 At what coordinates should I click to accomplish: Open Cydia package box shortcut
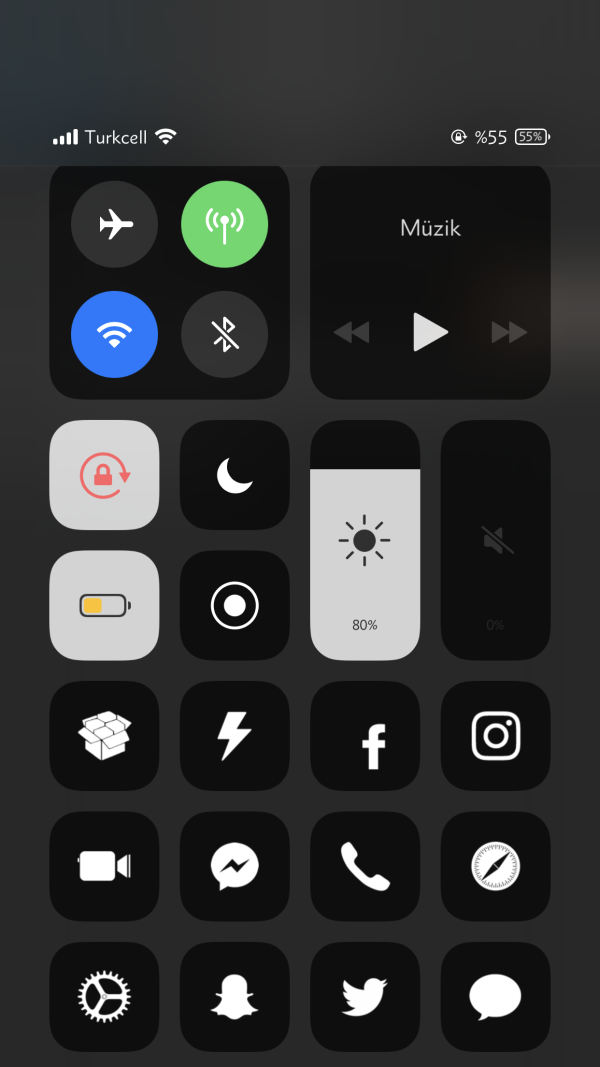(104, 736)
